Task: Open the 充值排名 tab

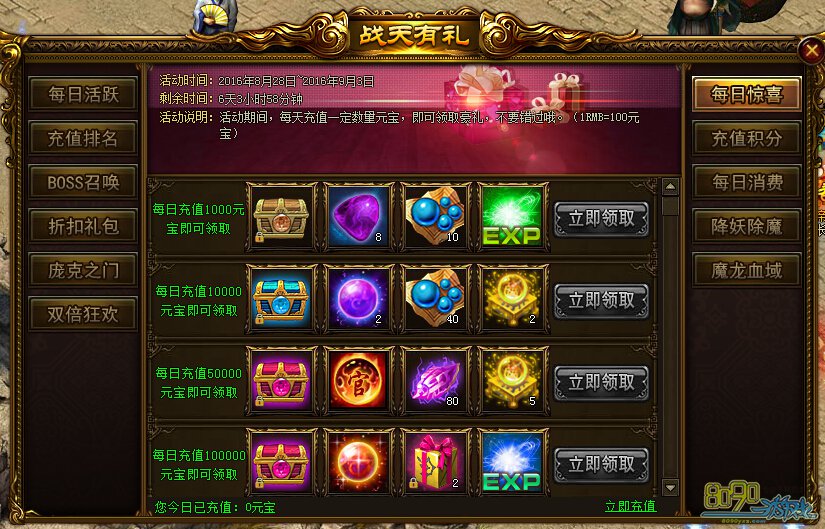Action: click(83, 139)
